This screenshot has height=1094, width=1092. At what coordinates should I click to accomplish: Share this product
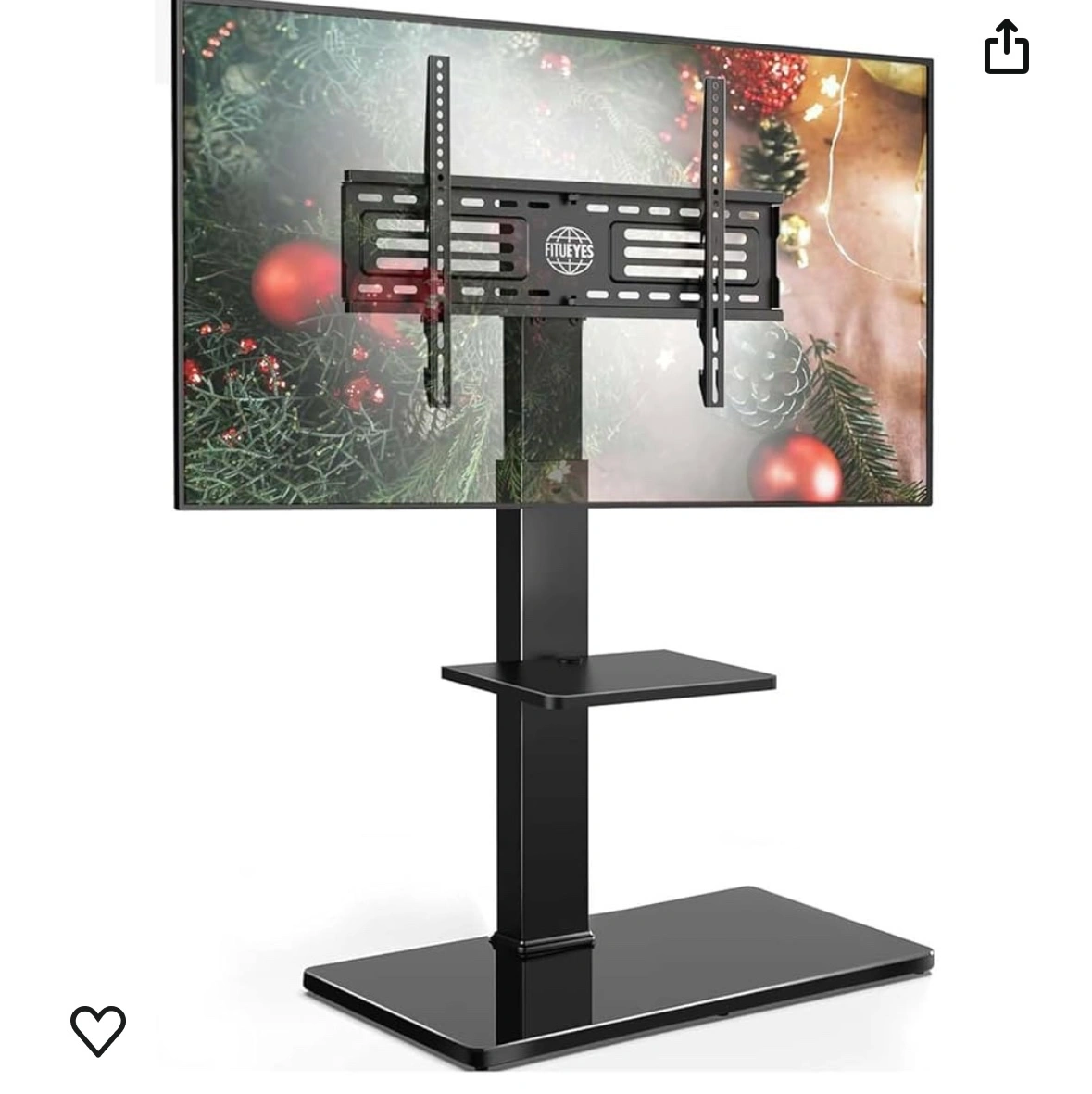(1006, 46)
